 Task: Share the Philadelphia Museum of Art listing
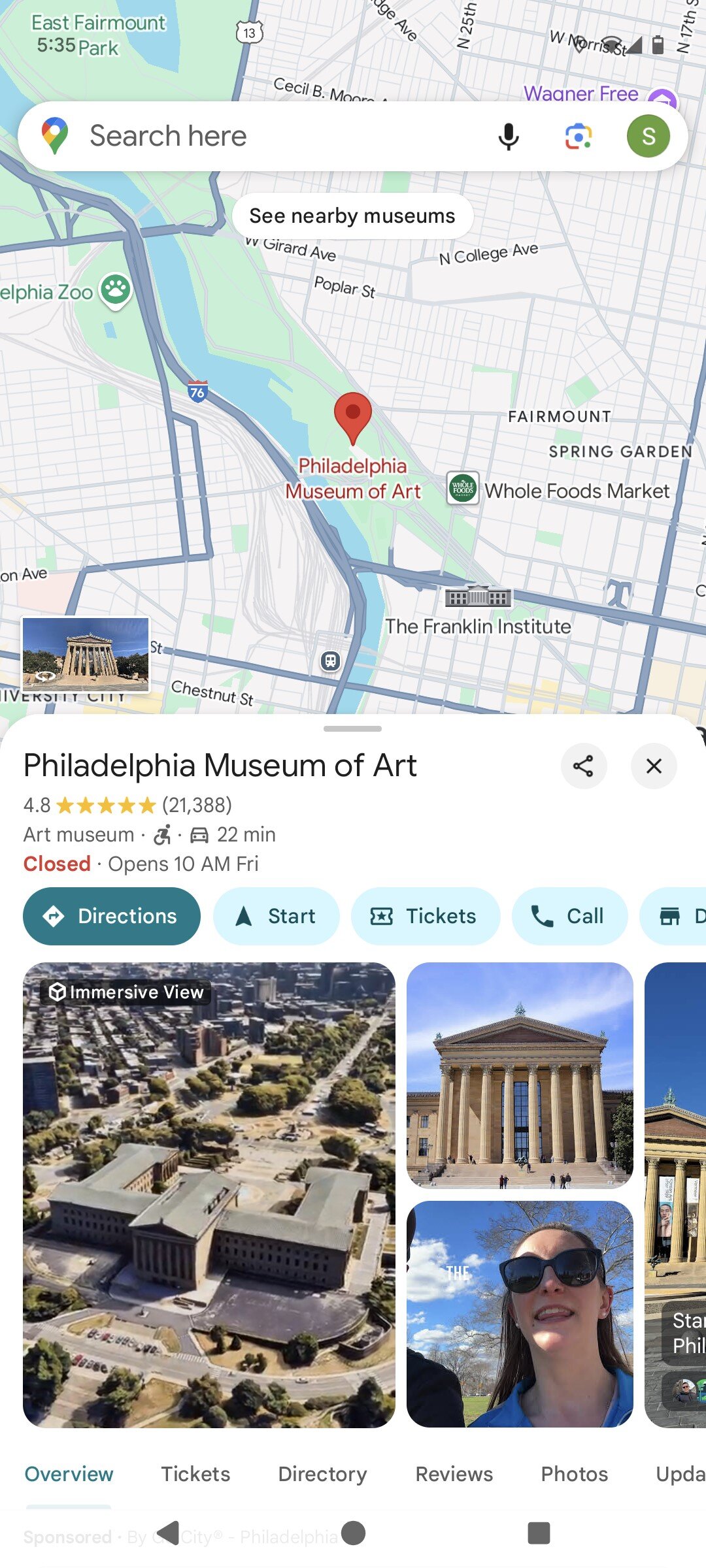point(584,766)
